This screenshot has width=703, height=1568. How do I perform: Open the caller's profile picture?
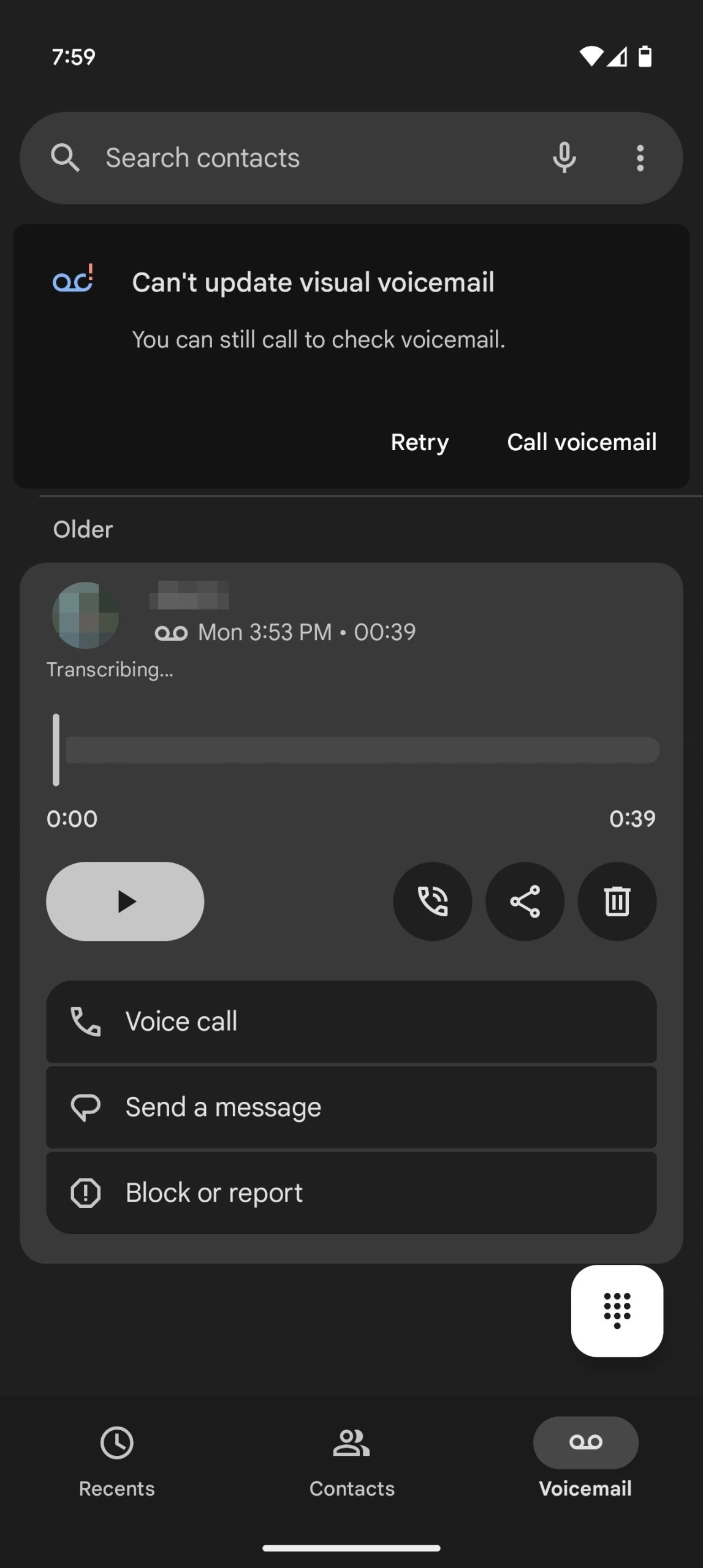(85, 615)
